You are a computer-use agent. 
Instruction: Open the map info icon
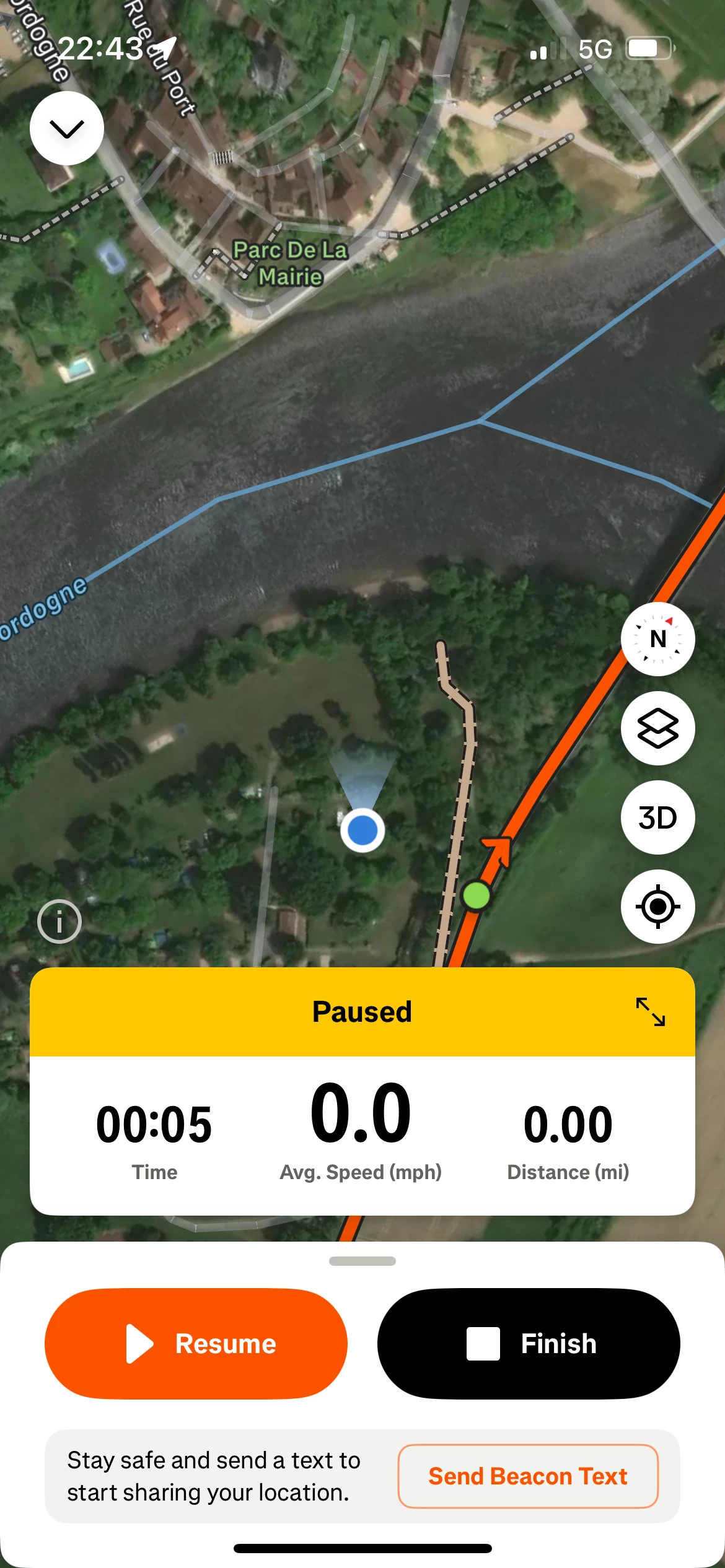coord(59,921)
